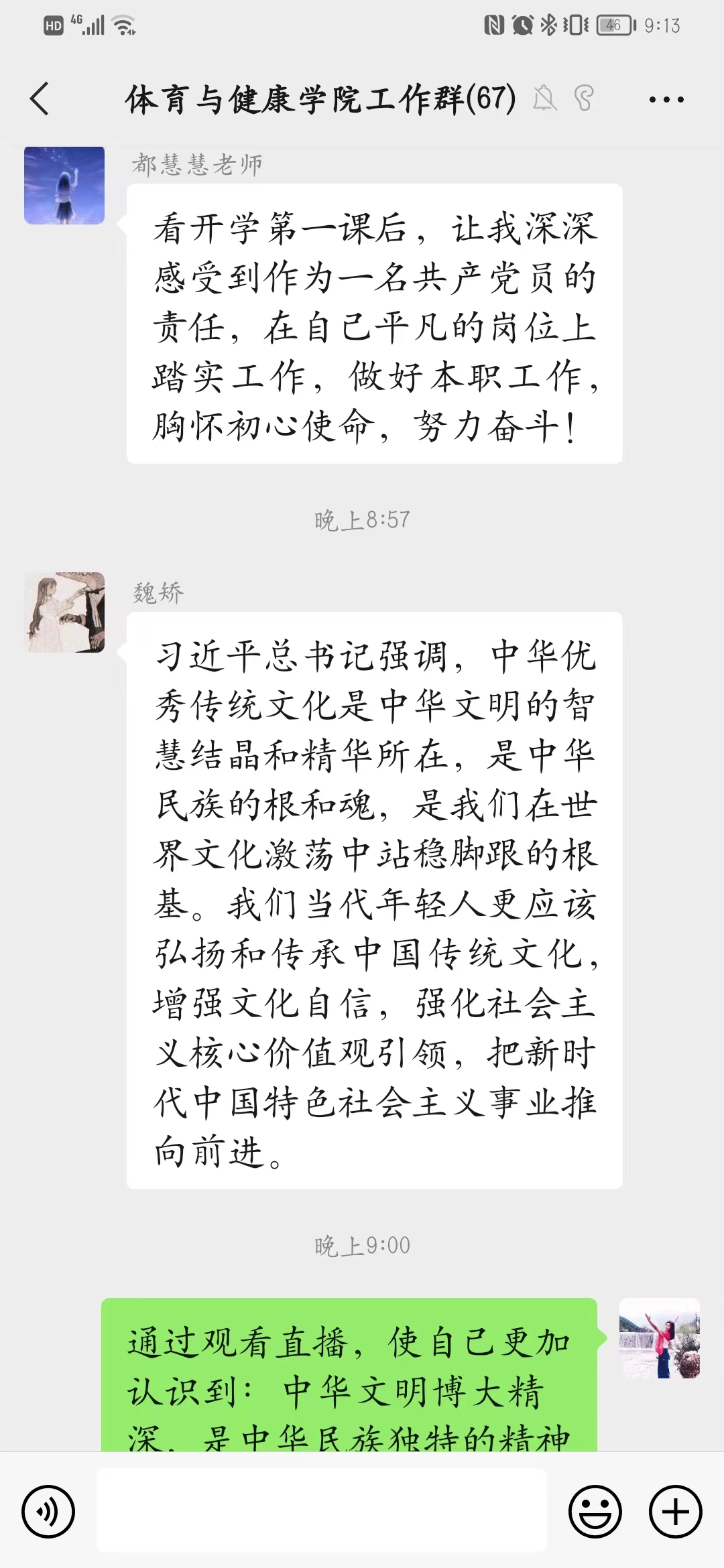724x1568 pixels.
Task: Go back from the group chat
Action: coord(40,99)
